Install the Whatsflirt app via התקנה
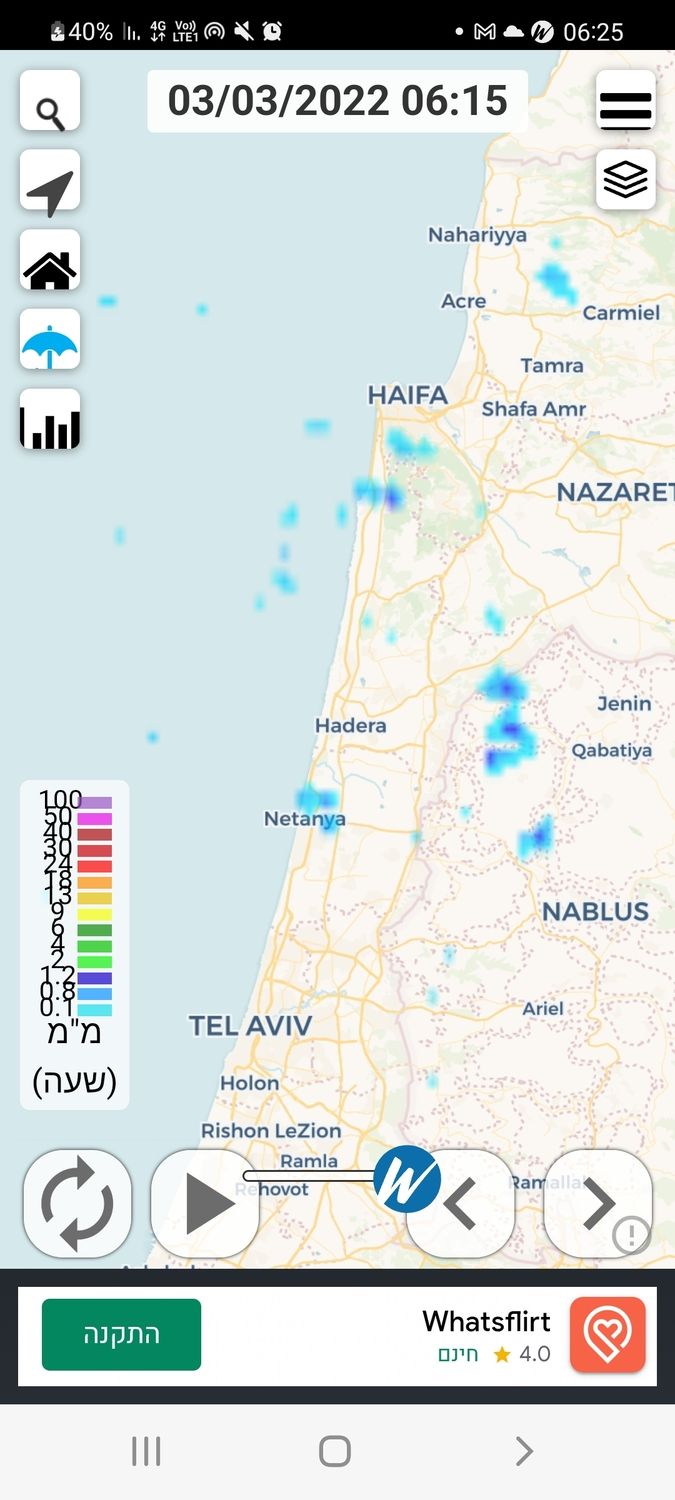Image resolution: width=675 pixels, height=1500 pixels. pos(121,1334)
